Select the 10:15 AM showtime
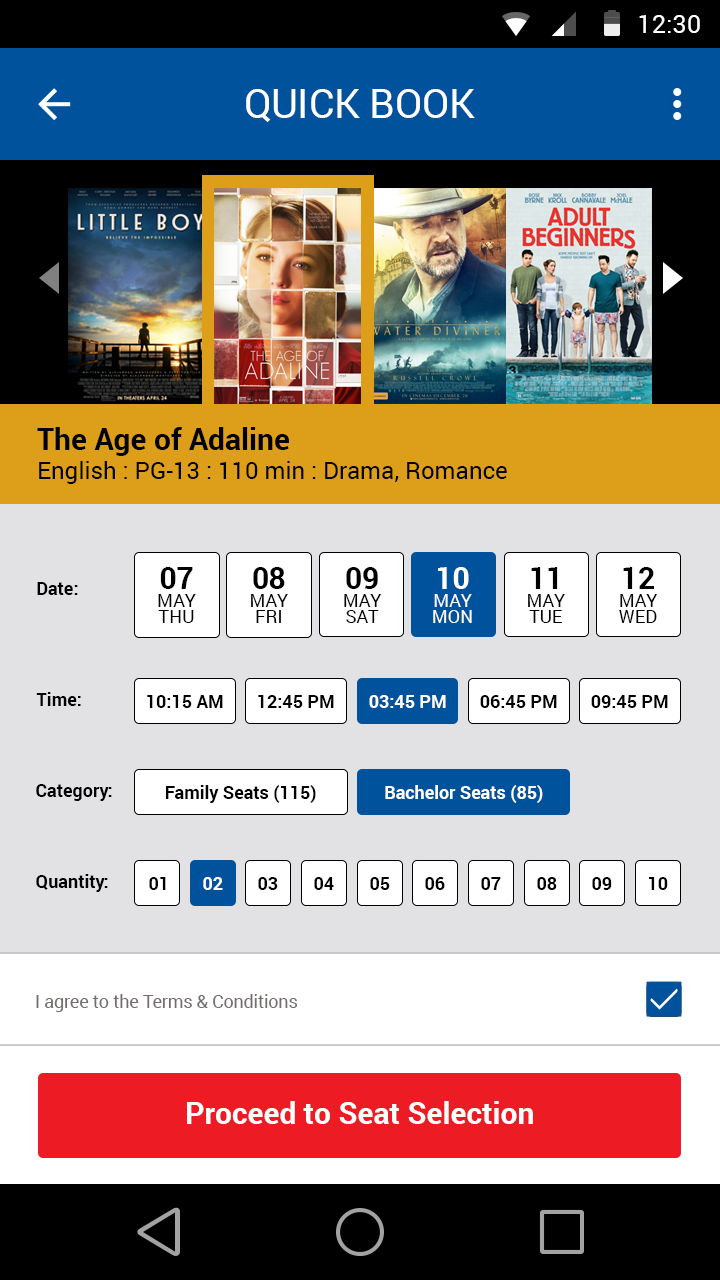 point(185,701)
